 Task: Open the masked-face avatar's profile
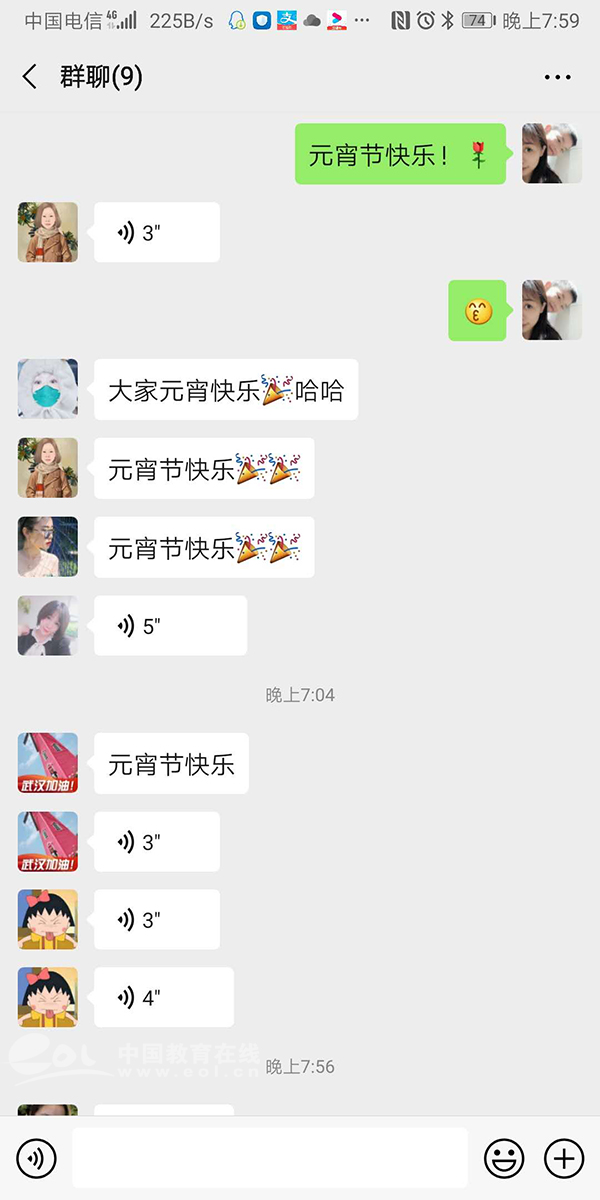pos(47,389)
